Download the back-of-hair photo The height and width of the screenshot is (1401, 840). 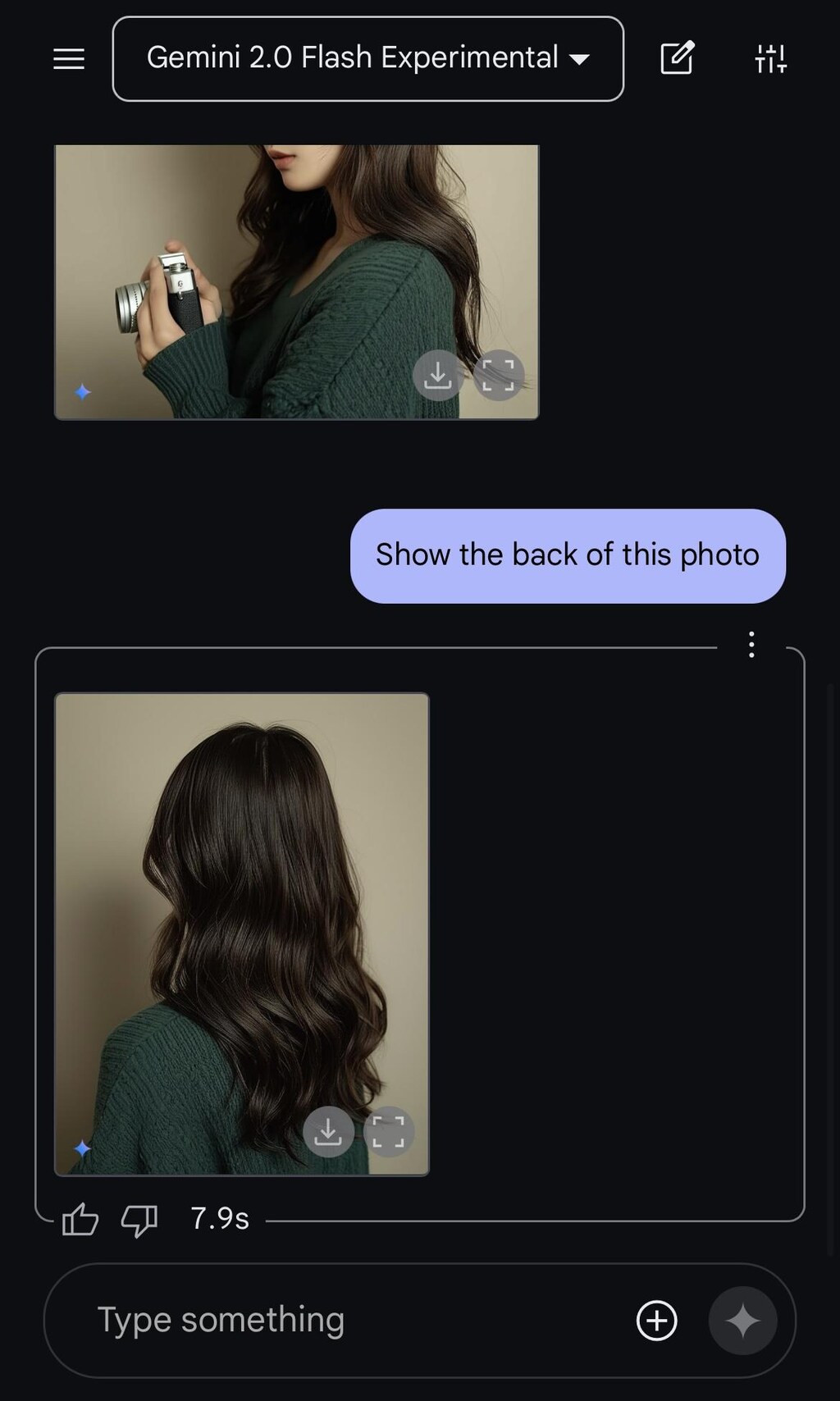click(328, 1132)
